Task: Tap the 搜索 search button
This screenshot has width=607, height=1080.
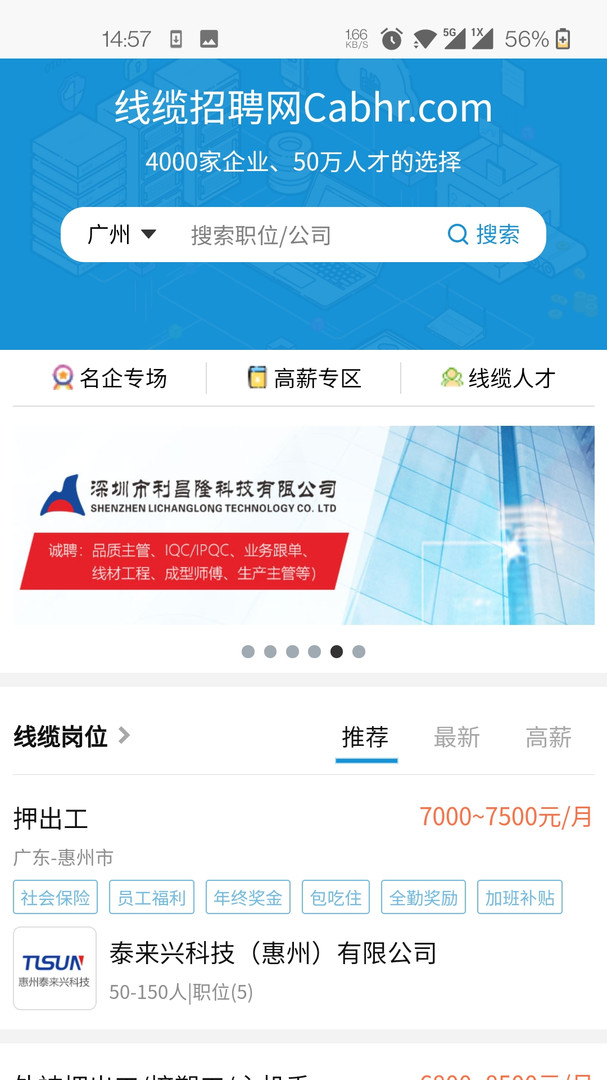Action: (484, 235)
